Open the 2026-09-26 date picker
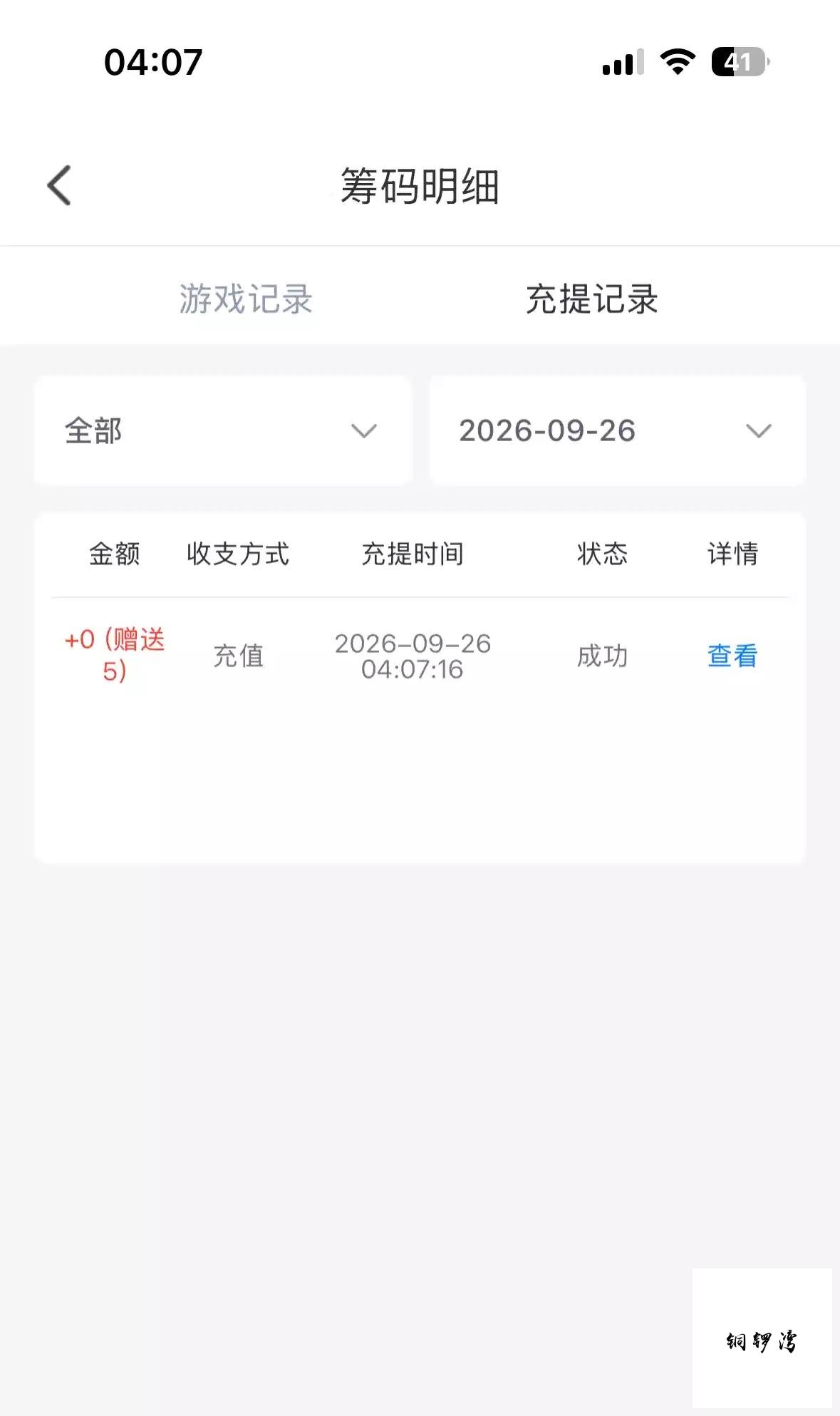 pos(618,430)
